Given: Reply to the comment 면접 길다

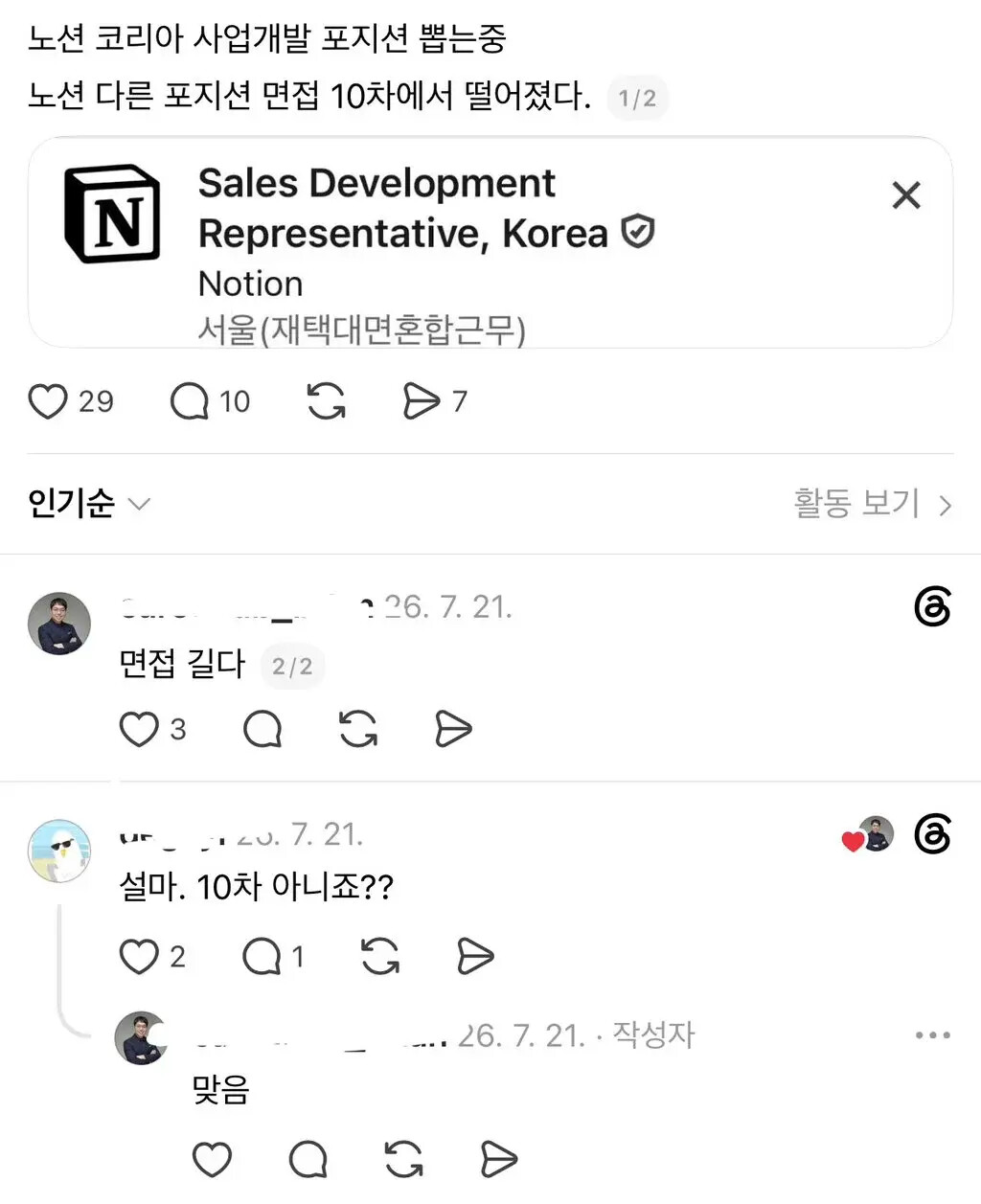Looking at the screenshot, I should (x=262, y=729).
